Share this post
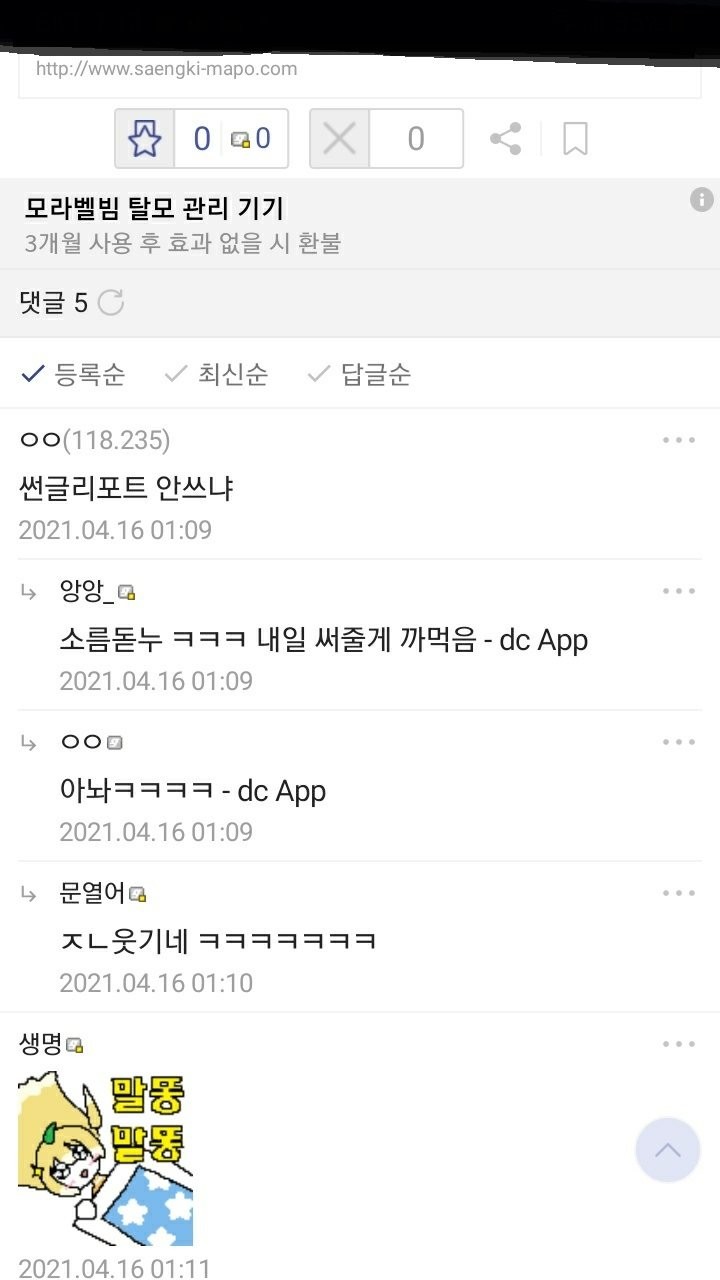 click(x=506, y=139)
